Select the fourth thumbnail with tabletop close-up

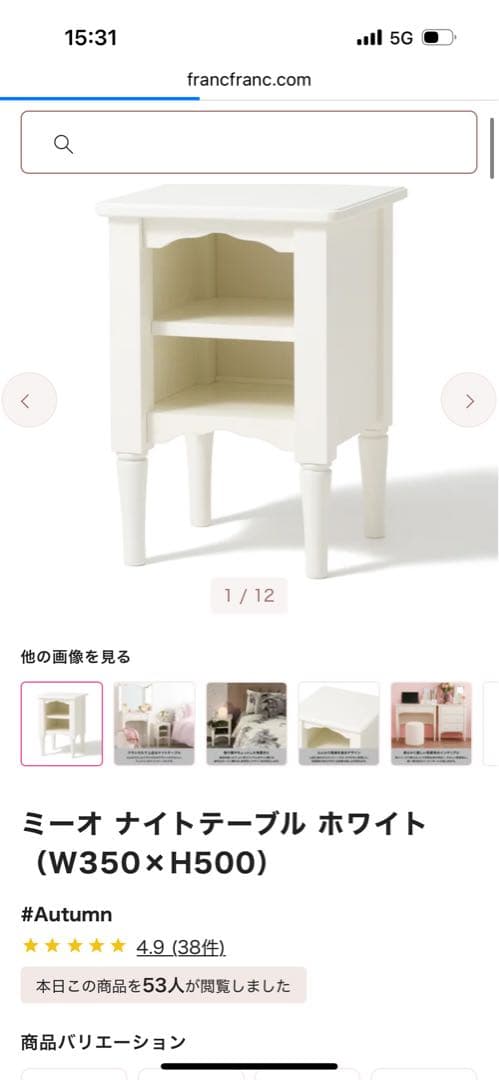point(339,724)
